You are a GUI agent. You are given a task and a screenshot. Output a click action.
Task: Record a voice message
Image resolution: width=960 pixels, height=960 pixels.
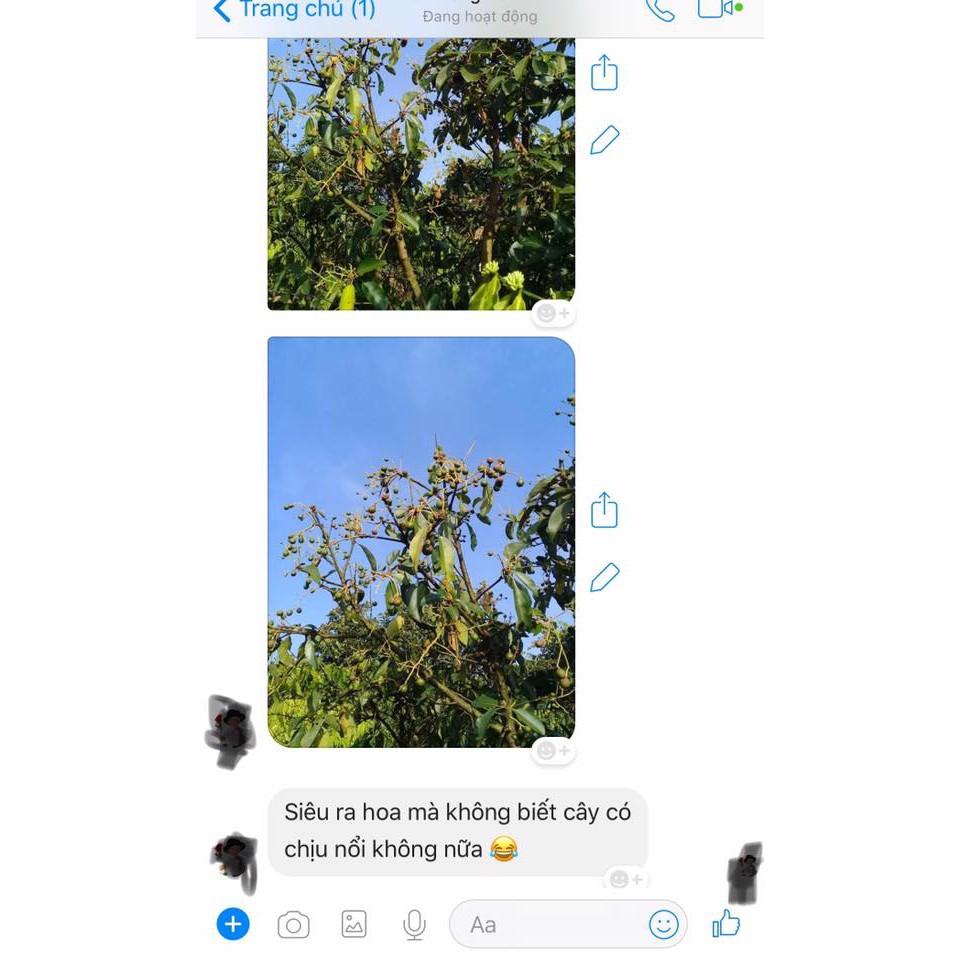coord(414,925)
